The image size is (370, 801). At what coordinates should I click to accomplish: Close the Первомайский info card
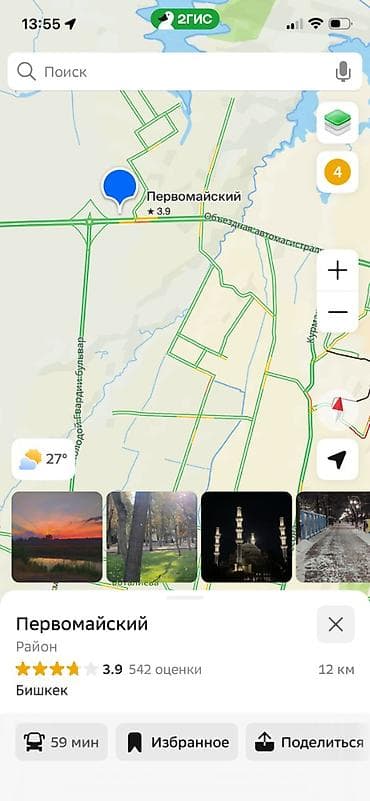click(x=336, y=624)
